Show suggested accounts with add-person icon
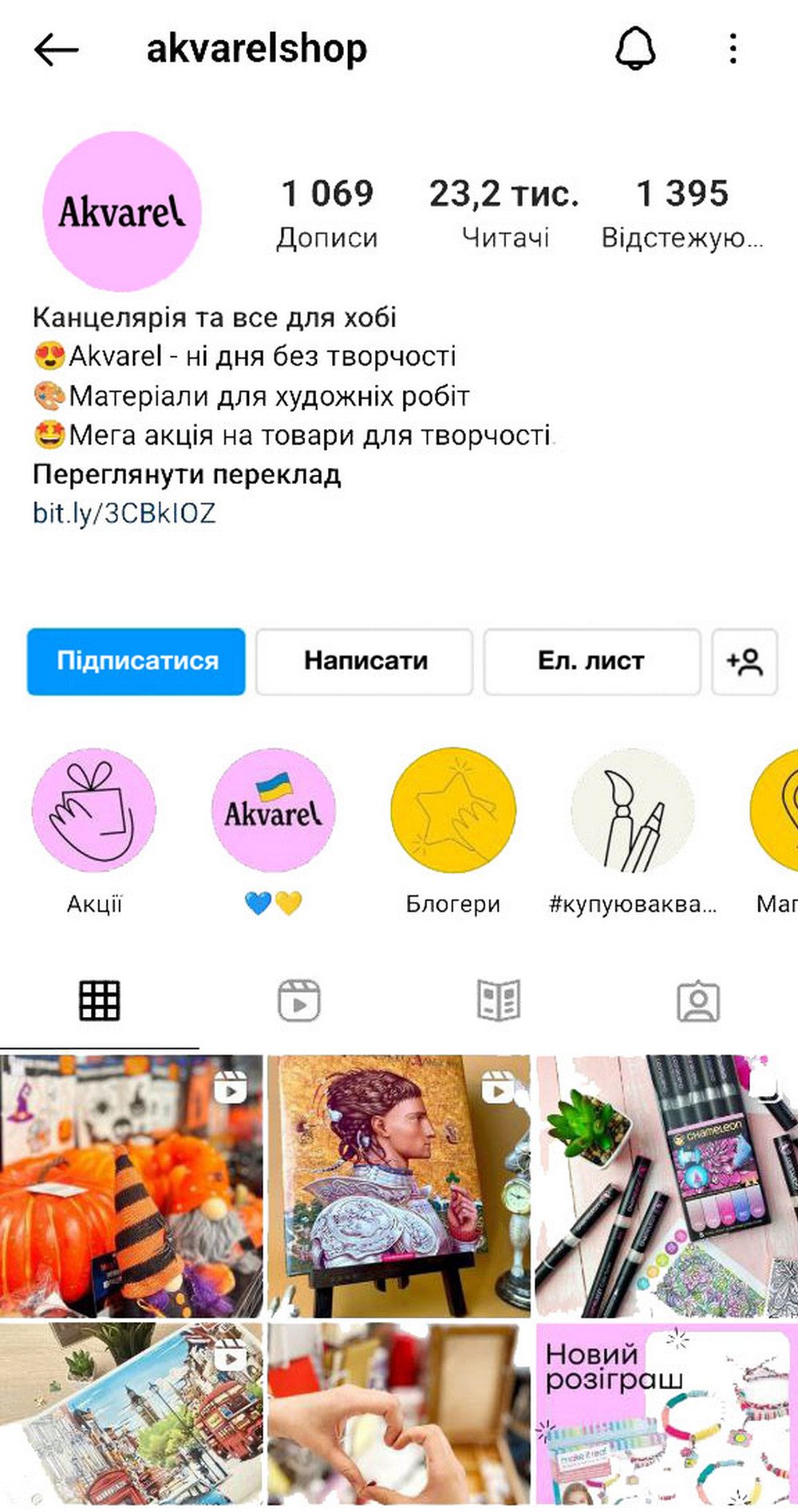This screenshot has height=1512, width=798. pyautogui.click(x=744, y=661)
